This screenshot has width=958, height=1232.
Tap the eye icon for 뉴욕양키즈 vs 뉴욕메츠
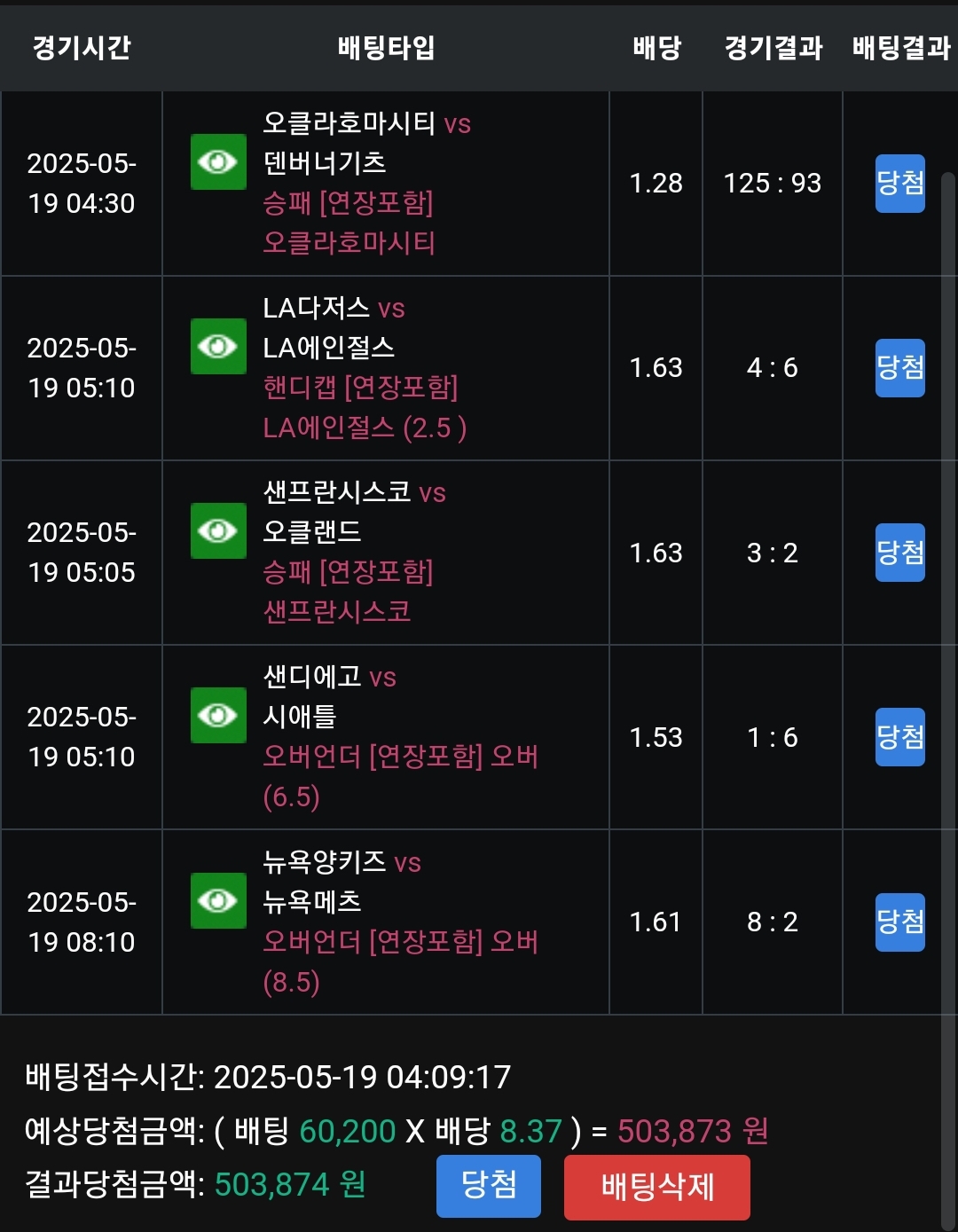pos(218,900)
